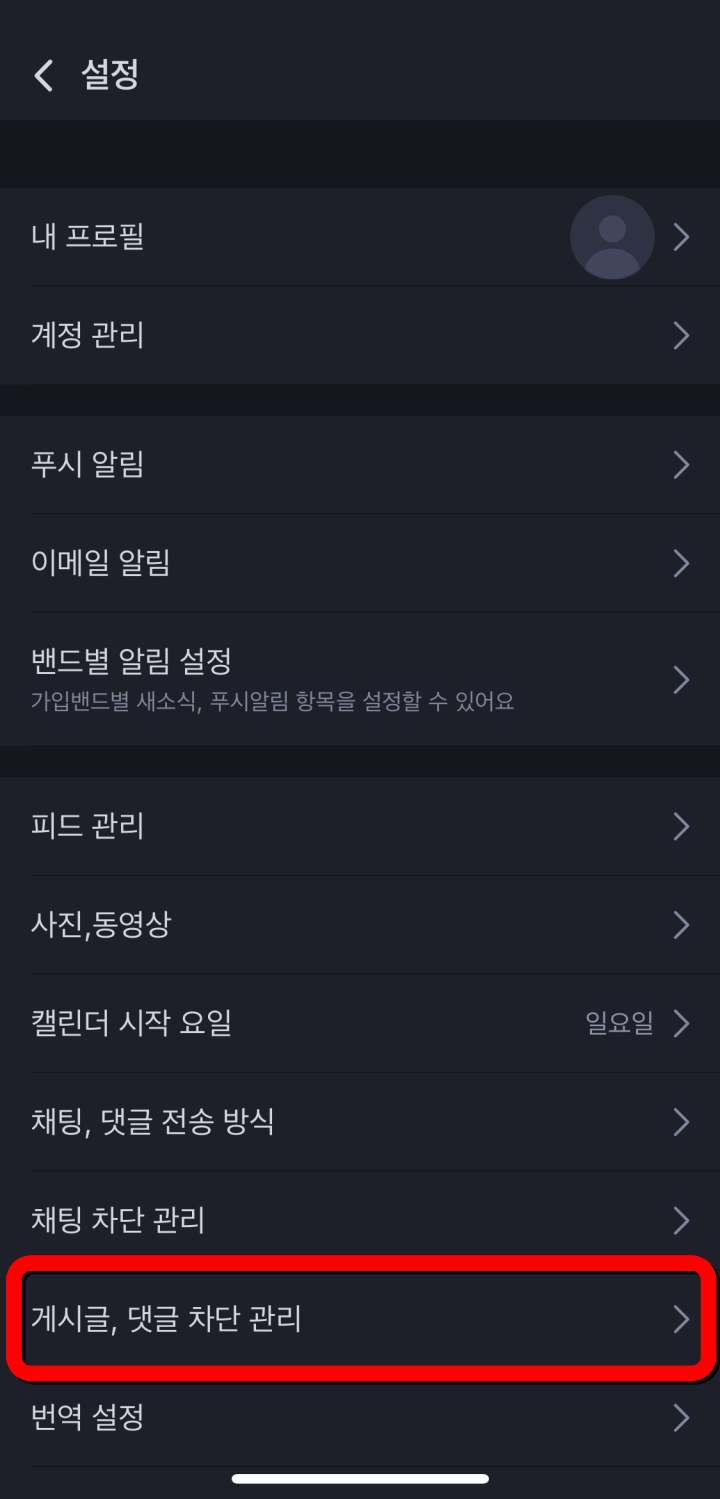Screen dimensions: 720x1499
Task: Open 계정 관리 account management
Action: (300, 335)
